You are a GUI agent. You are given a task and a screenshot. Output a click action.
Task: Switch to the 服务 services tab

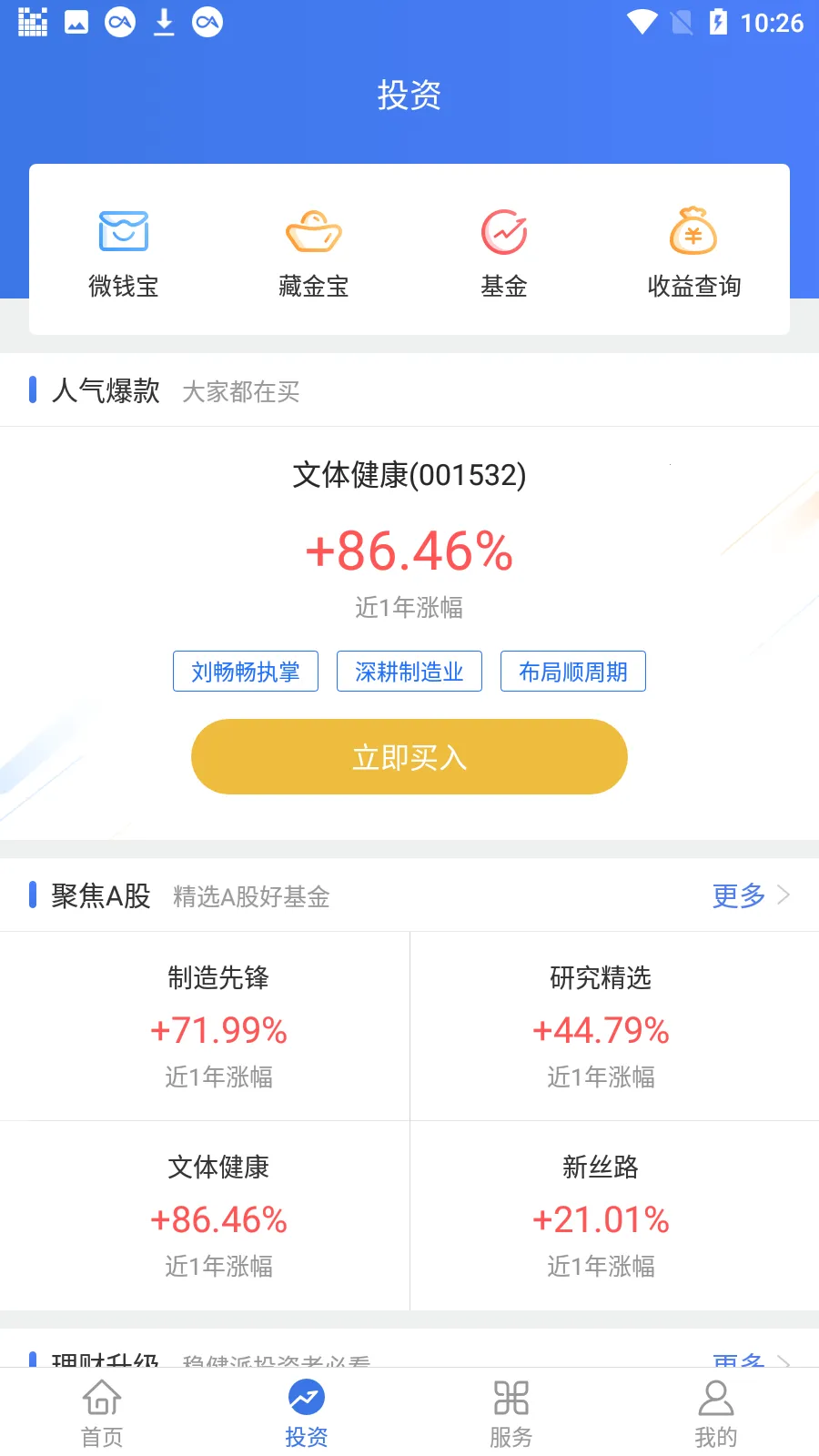pos(511,1412)
